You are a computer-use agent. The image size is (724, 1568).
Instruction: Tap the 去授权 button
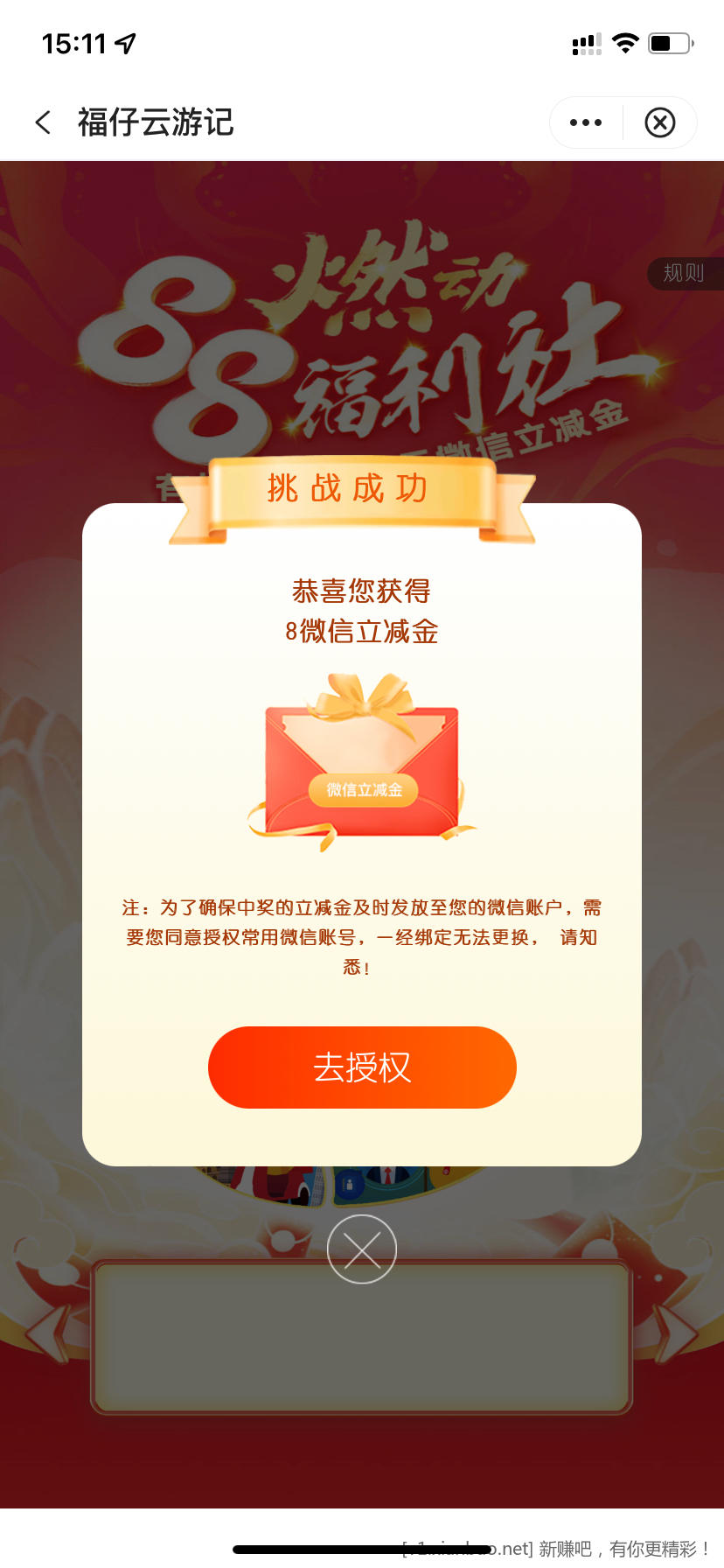pyautogui.click(x=362, y=1067)
